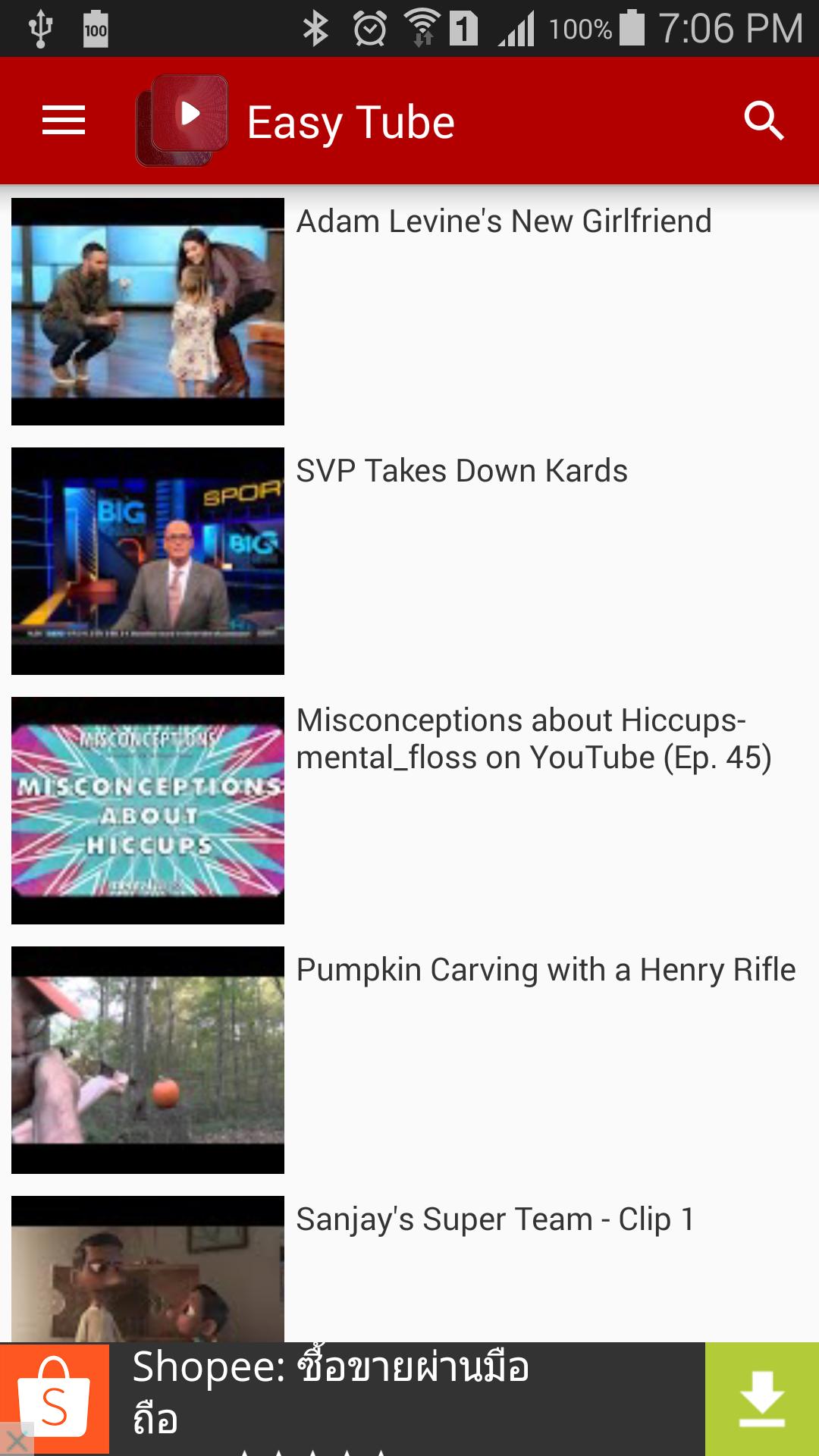Open the navigation drawer menu
This screenshot has width=819, height=1456.
click(64, 121)
